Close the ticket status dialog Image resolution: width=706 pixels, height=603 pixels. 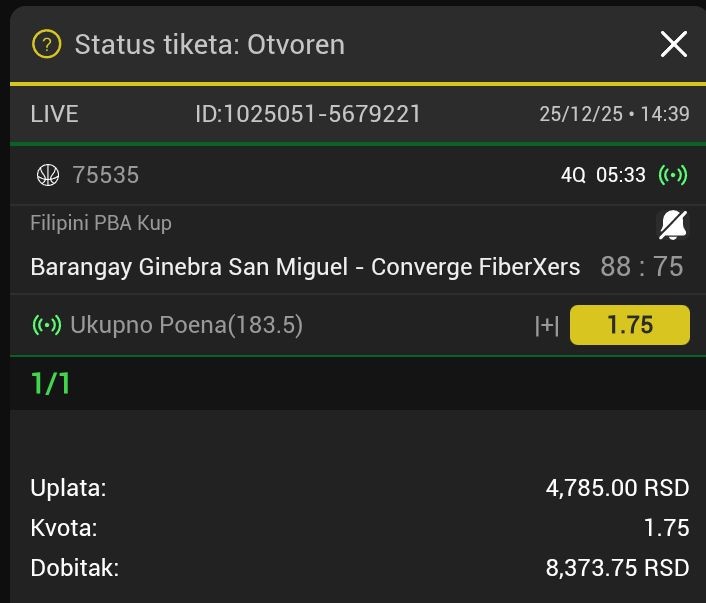[673, 44]
